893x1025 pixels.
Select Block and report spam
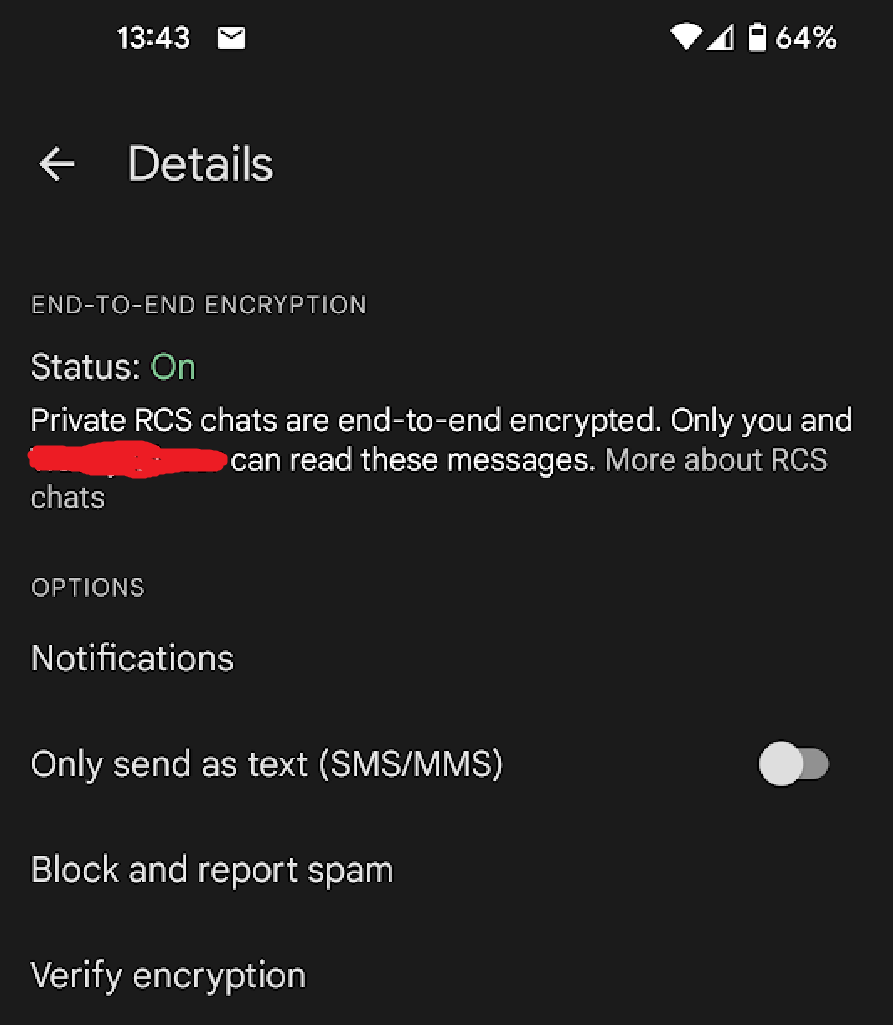point(212,870)
